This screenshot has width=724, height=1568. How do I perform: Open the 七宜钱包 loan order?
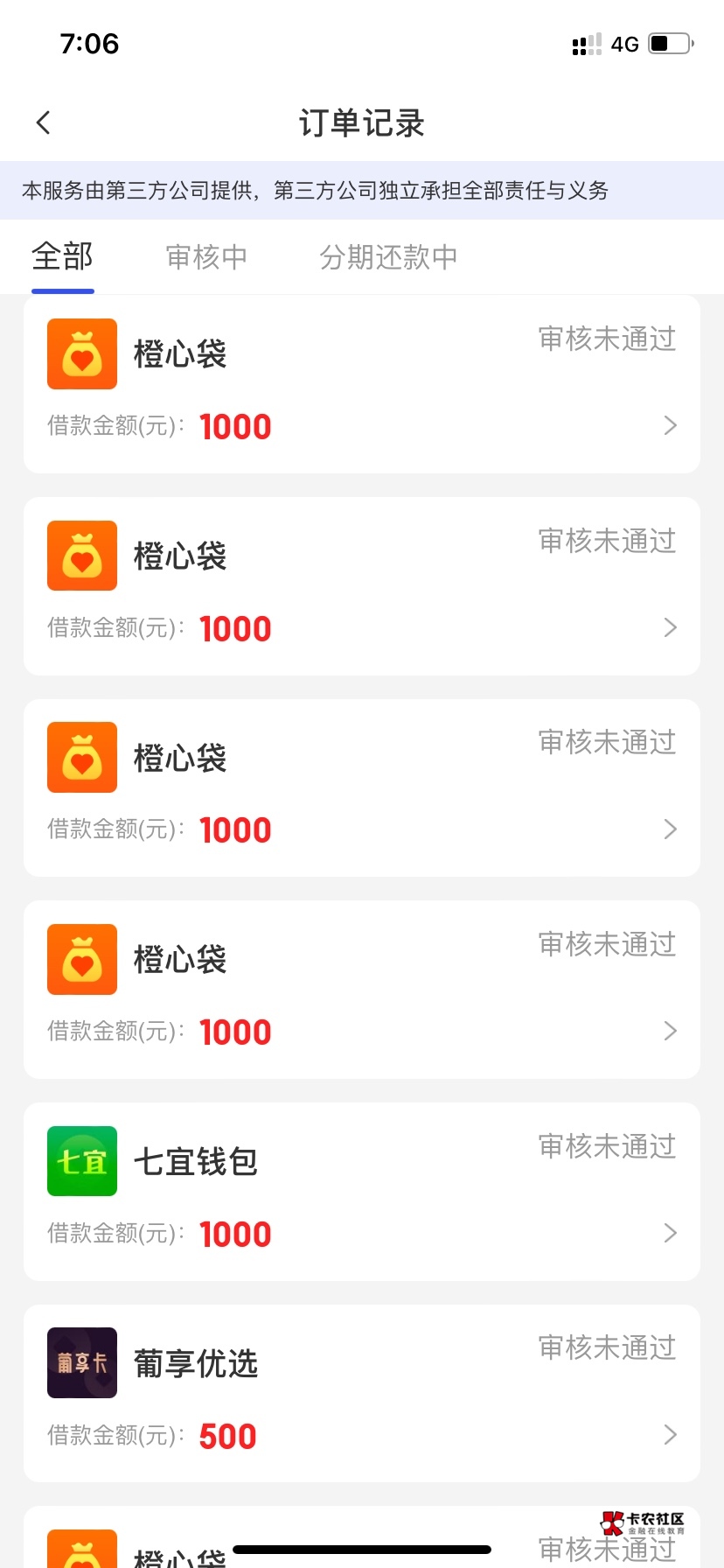pyautogui.click(x=361, y=1192)
